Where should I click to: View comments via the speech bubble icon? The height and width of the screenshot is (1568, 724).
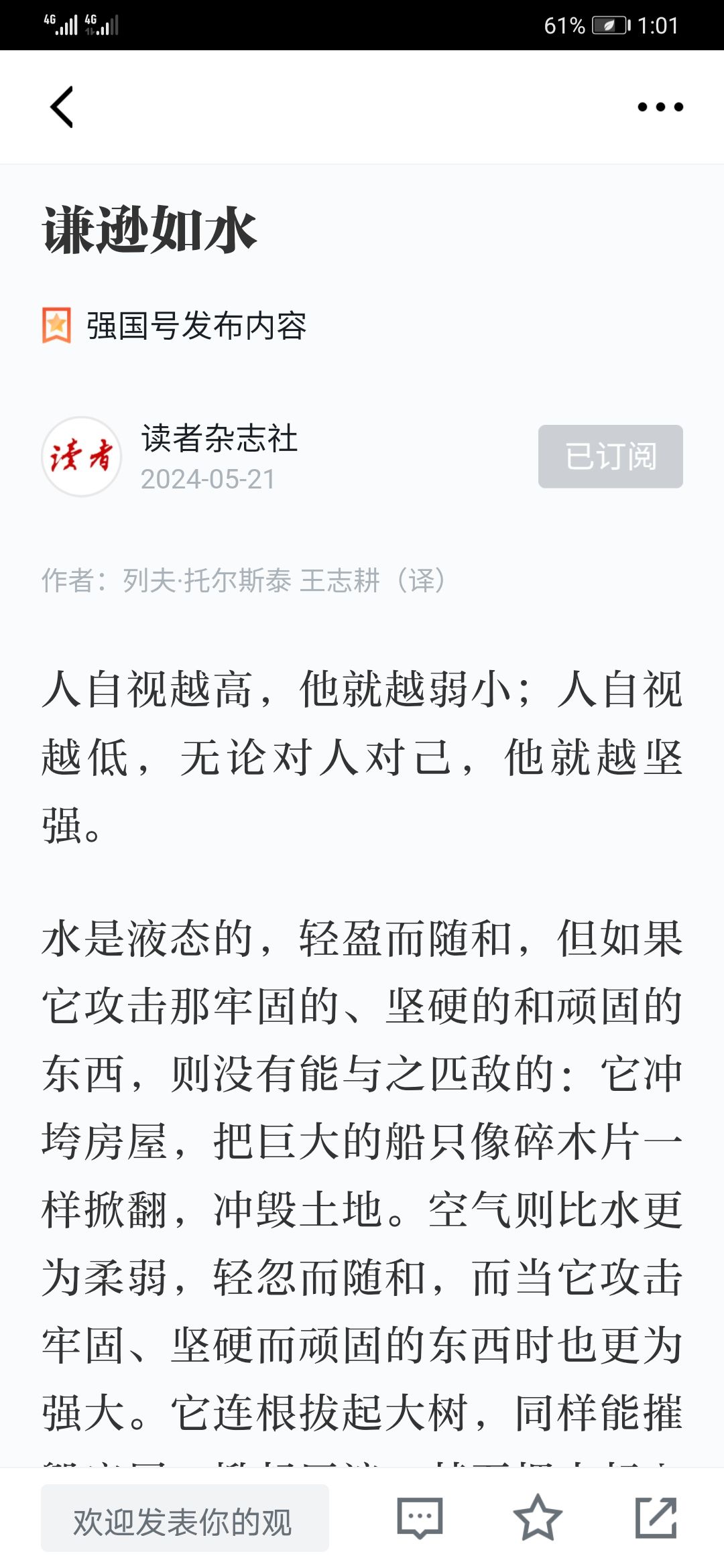420,1518
